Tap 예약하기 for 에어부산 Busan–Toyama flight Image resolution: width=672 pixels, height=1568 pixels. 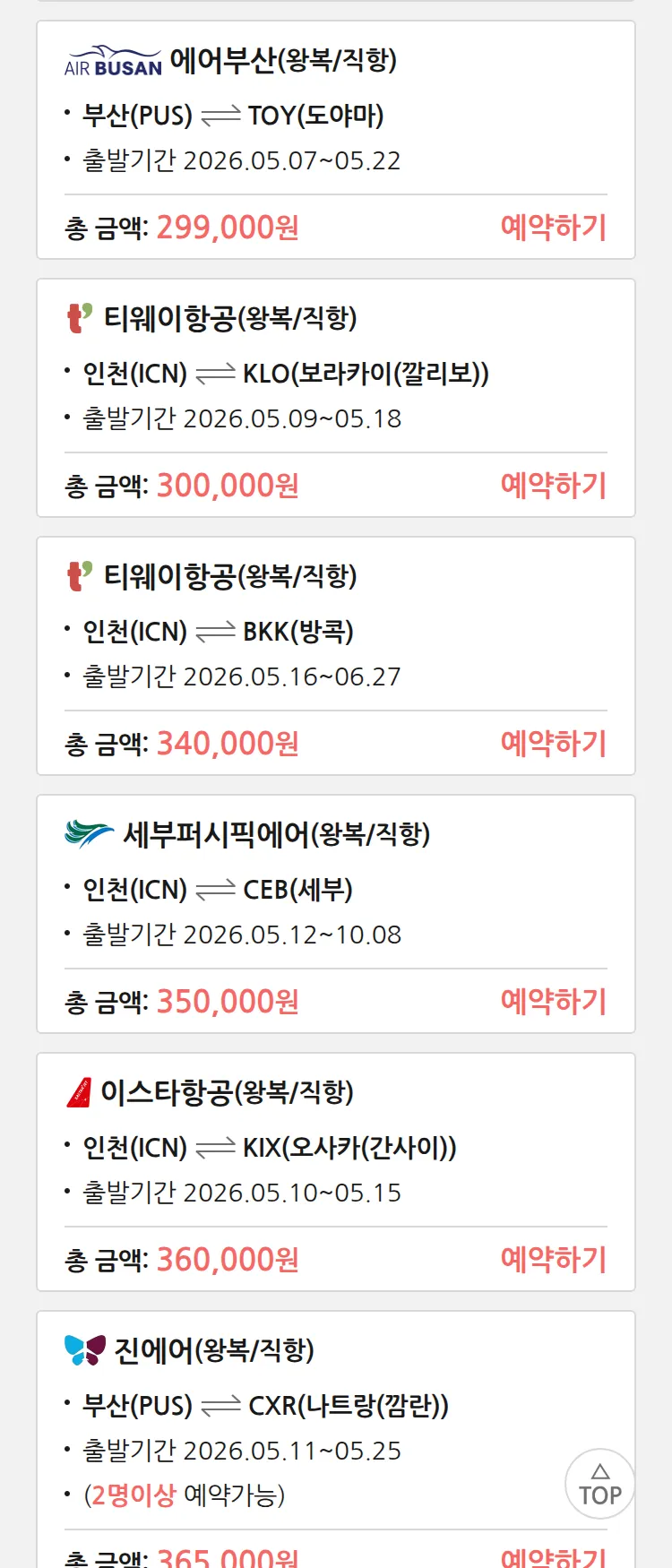click(553, 228)
